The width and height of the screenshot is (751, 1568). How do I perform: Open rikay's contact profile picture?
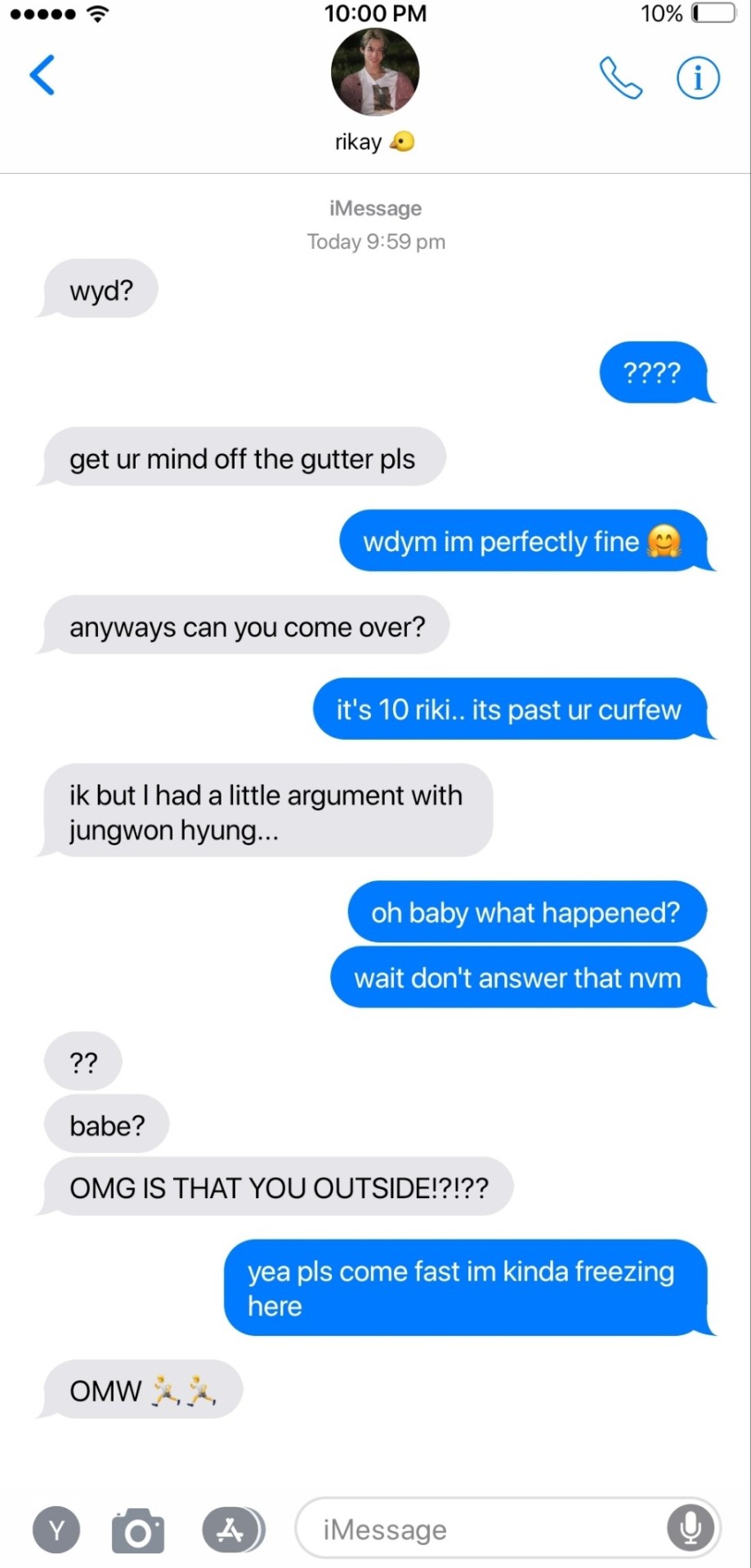pyautogui.click(x=375, y=73)
